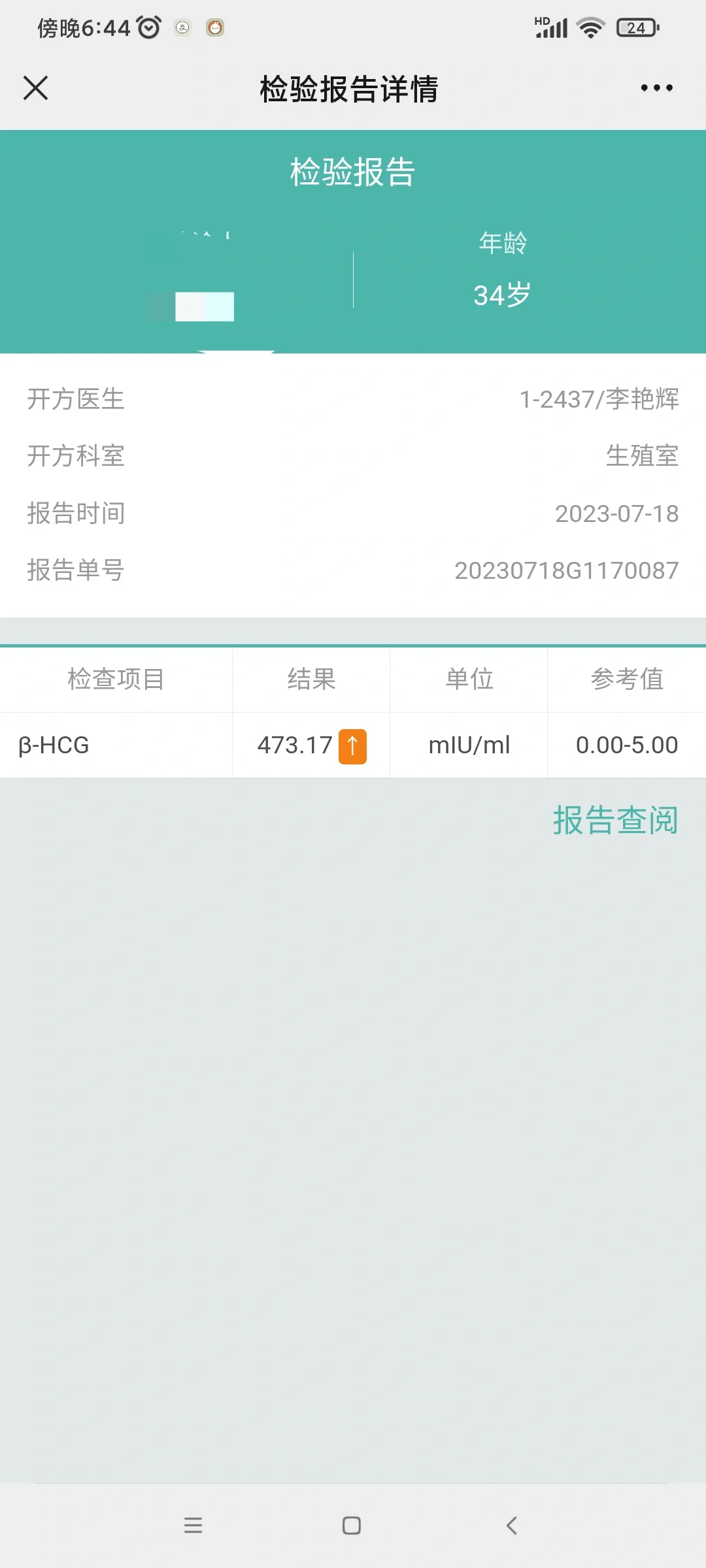Go back using the system back button
Screen dimensions: 706x1568
[512, 1526]
